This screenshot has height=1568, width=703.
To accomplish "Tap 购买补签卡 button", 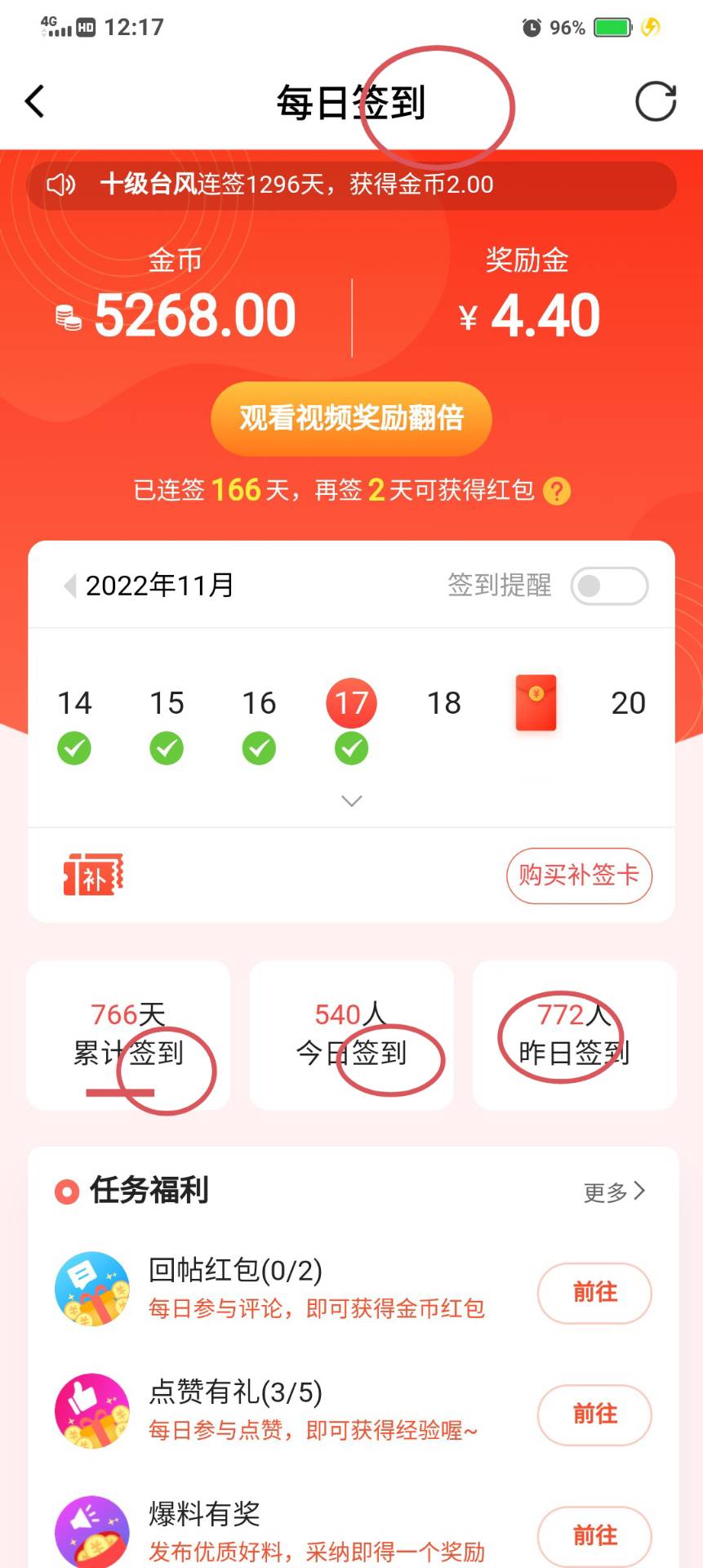I will click(579, 875).
